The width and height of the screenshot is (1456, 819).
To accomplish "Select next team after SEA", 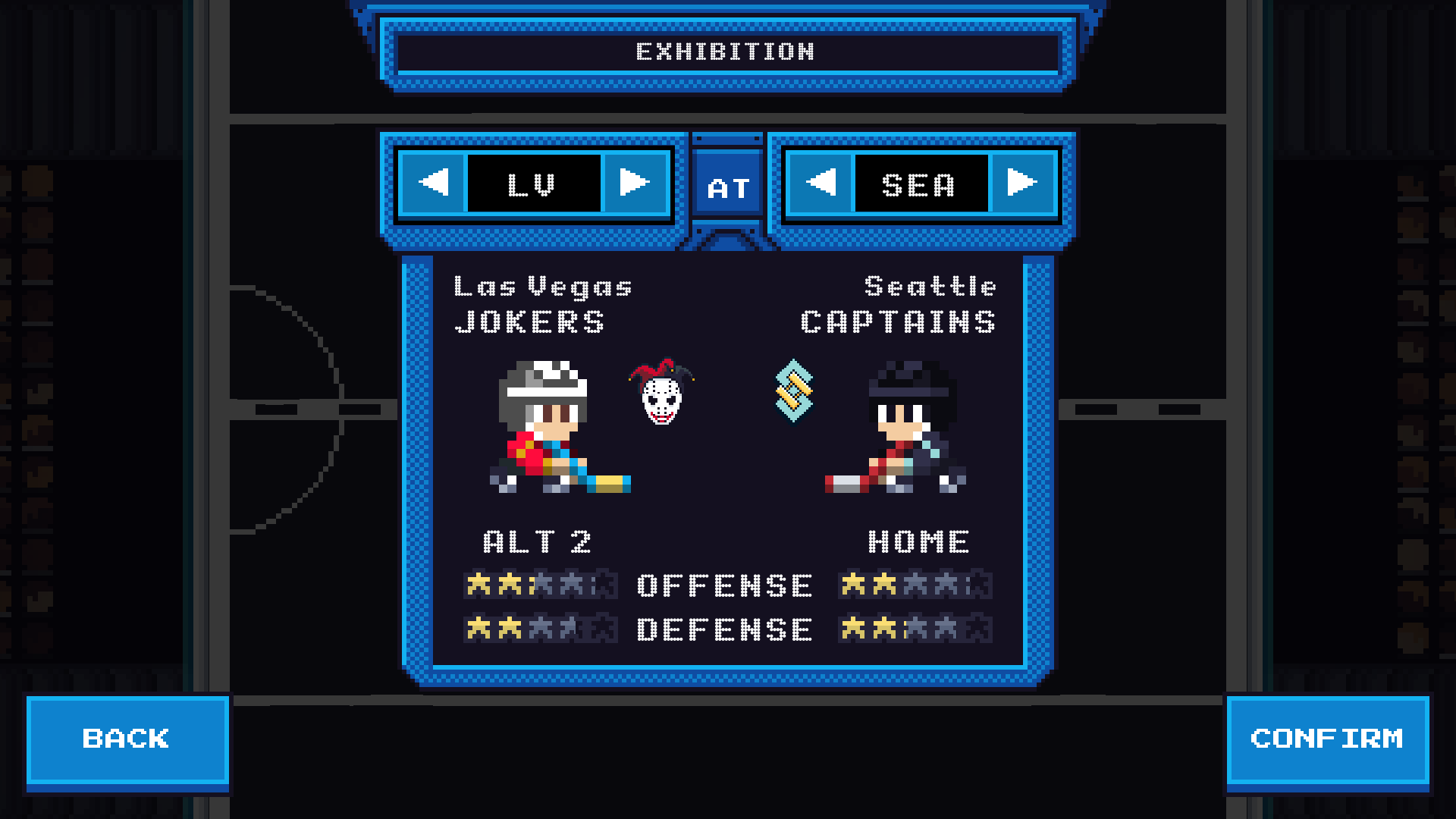I will (1021, 183).
